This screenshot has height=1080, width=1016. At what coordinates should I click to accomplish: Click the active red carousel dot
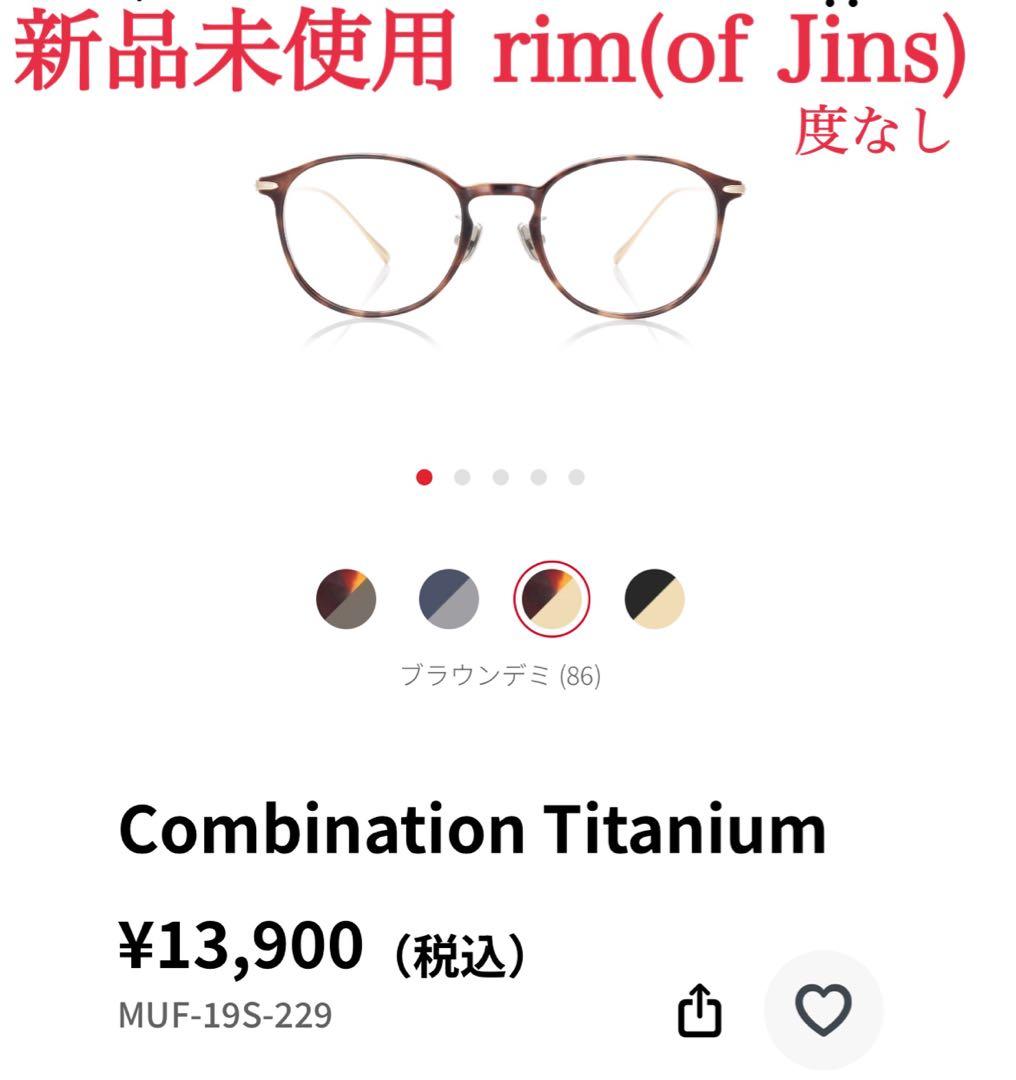(423, 477)
